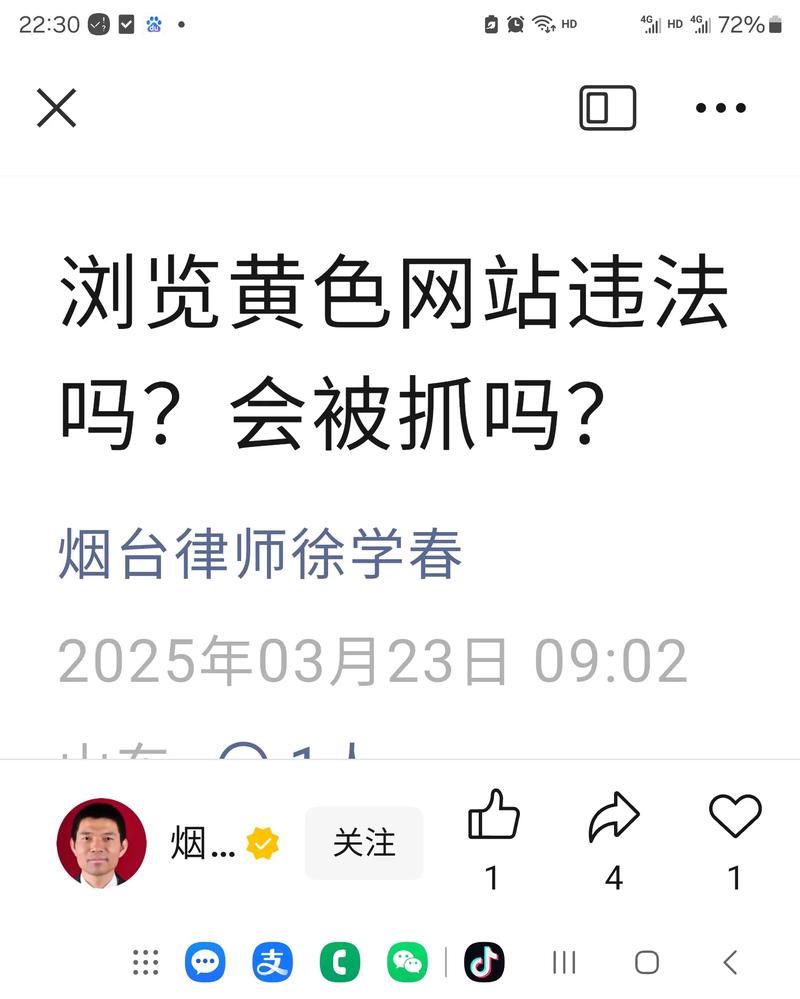Viewport: 800px width, 999px height.
Task: Toggle follow by tapping 关注
Action: 363,843
